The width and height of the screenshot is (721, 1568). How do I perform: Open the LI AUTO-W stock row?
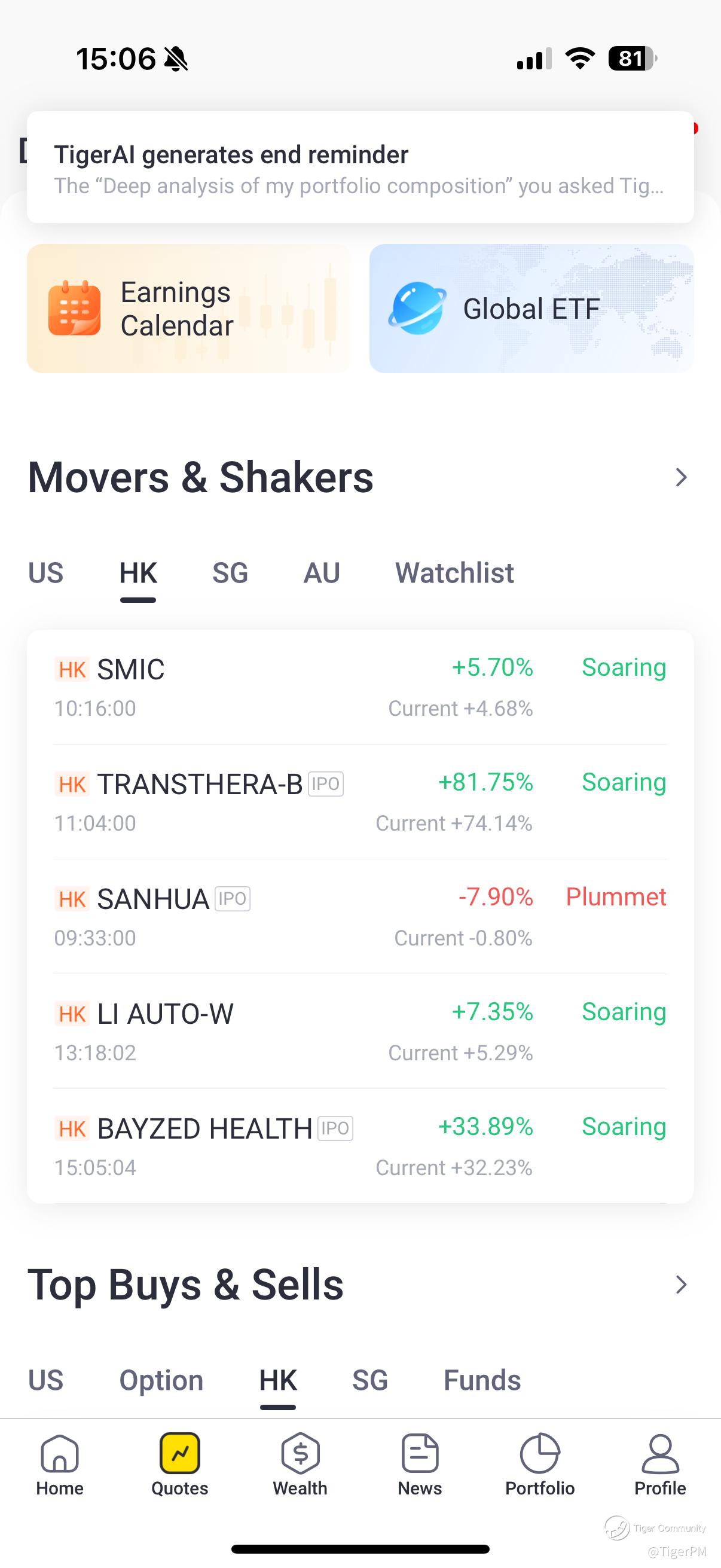360,1031
